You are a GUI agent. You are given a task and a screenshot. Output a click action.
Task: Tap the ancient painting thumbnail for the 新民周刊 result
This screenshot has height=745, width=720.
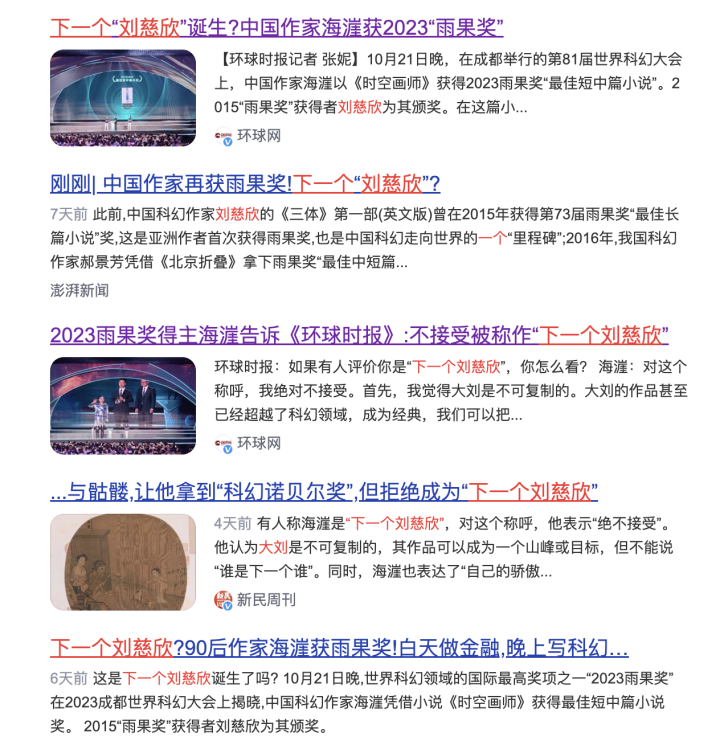point(123,562)
